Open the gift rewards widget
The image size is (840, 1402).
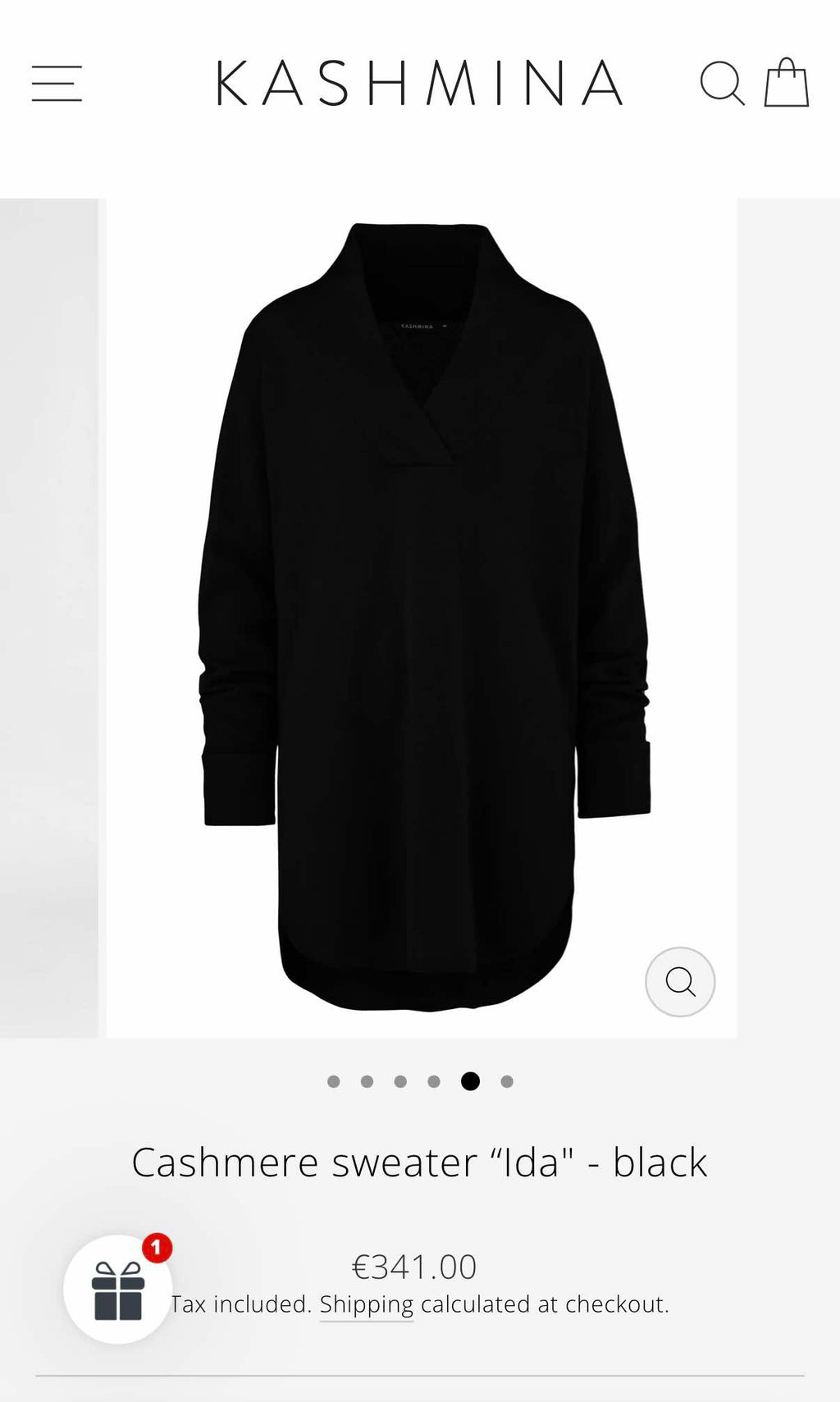[118, 1289]
